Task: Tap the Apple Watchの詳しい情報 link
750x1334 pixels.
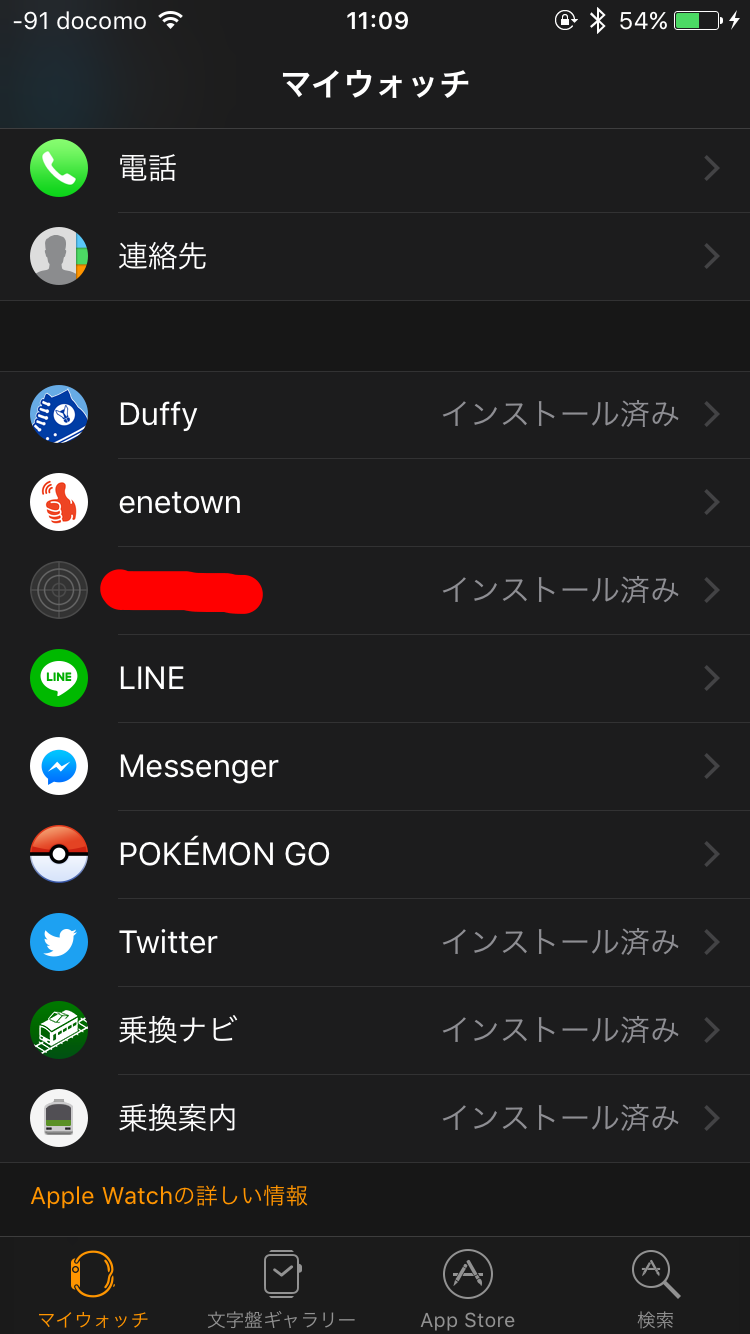Action: [x=168, y=1195]
